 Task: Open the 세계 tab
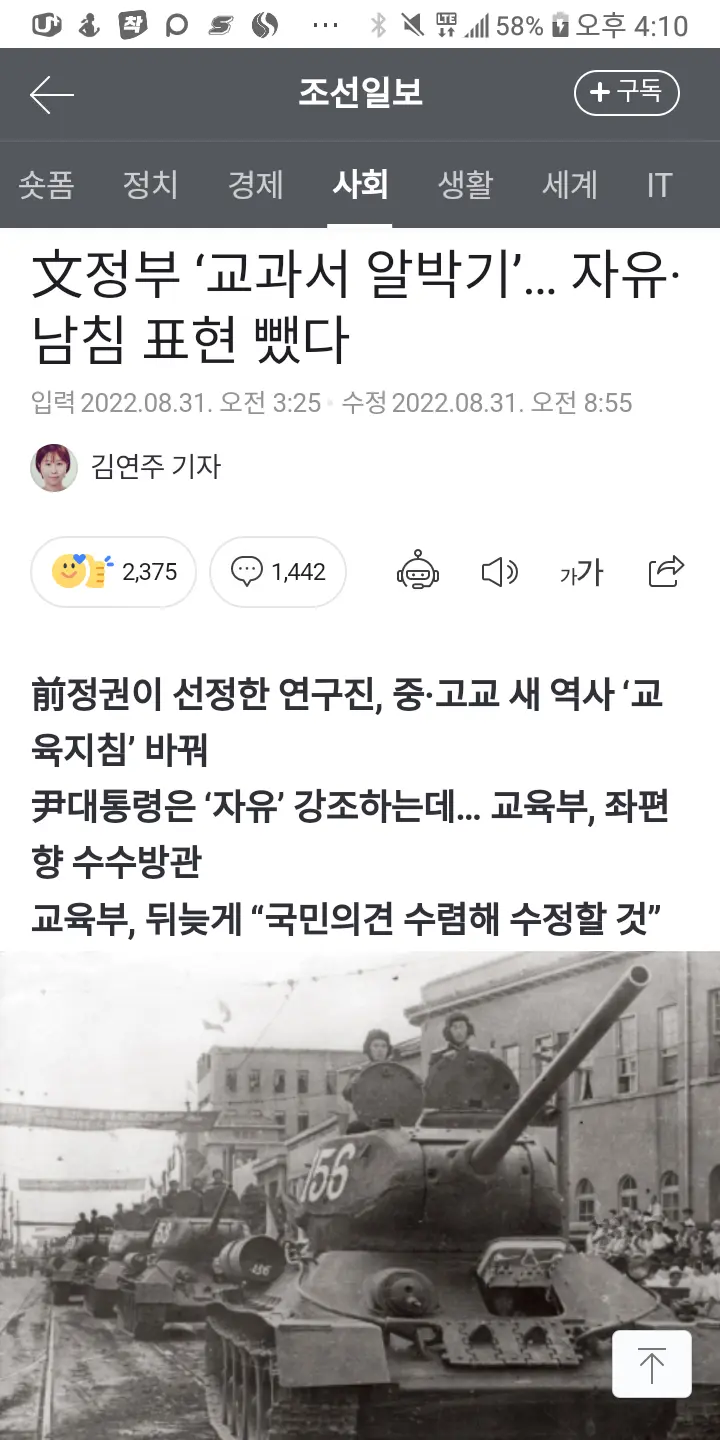click(x=570, y=185)
